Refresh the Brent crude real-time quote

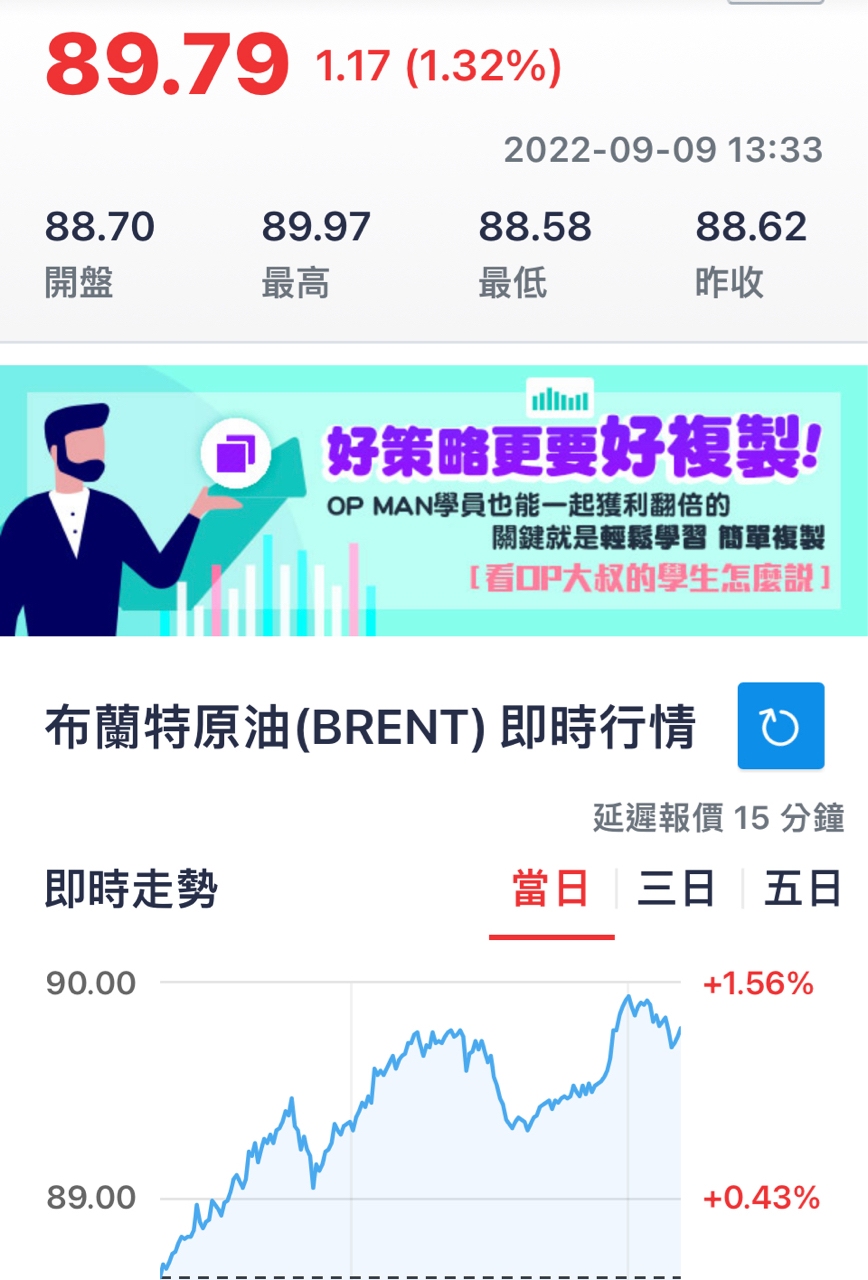tap(780, 726)
